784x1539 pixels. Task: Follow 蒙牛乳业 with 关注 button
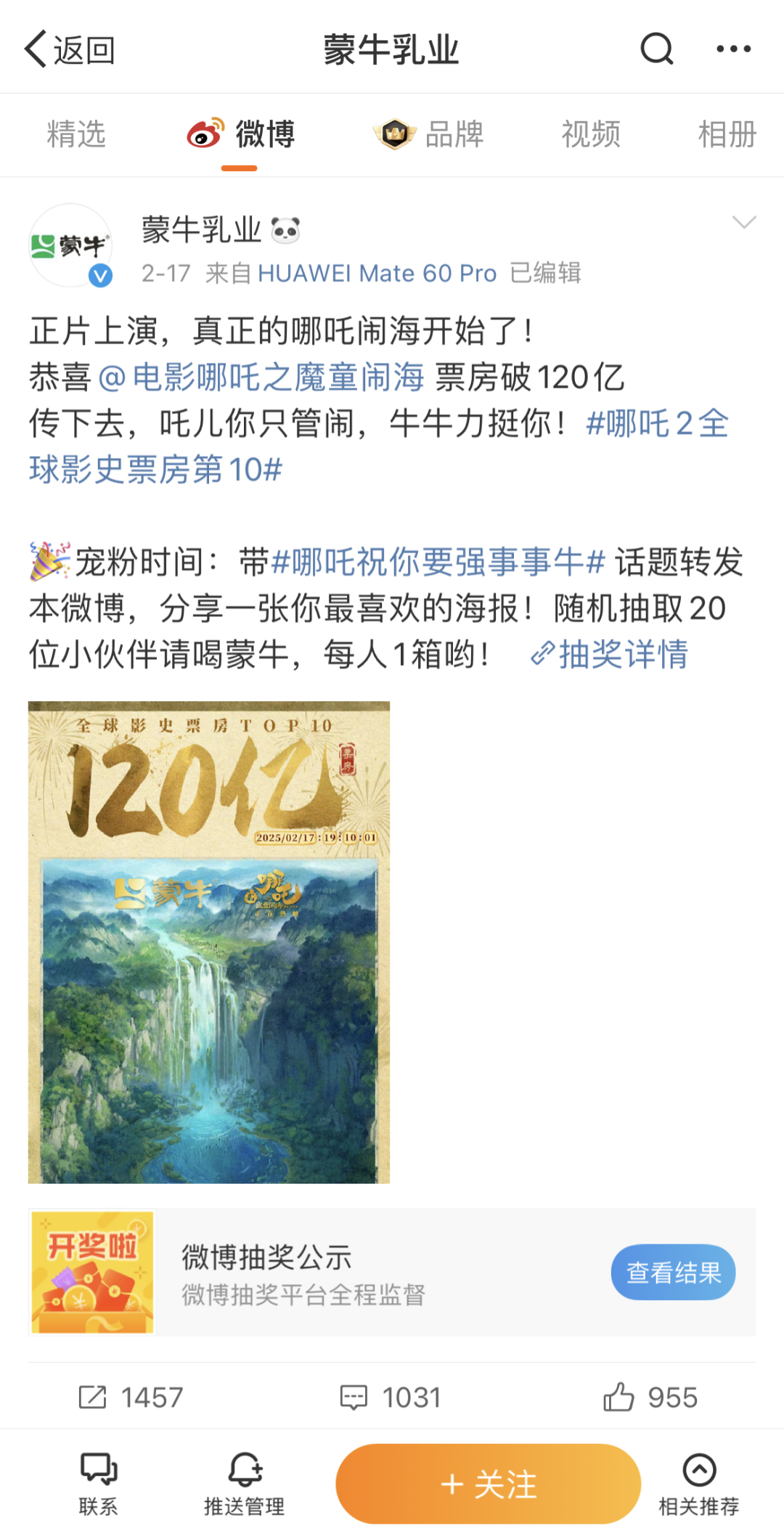(488, 1484)
